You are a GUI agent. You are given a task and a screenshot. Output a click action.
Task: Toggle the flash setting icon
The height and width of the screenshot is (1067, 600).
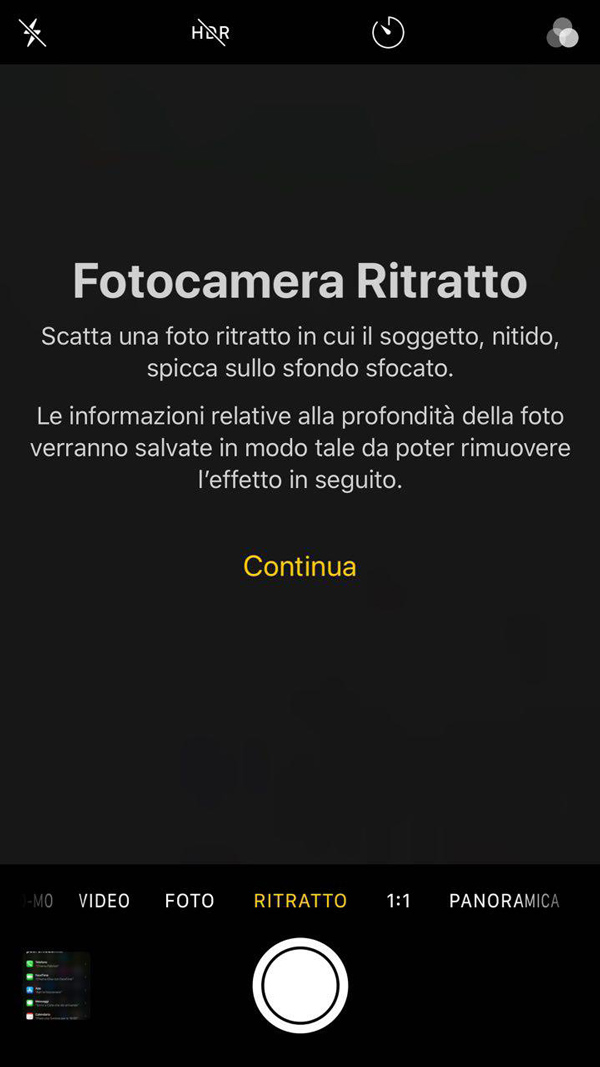pos(32,33)
